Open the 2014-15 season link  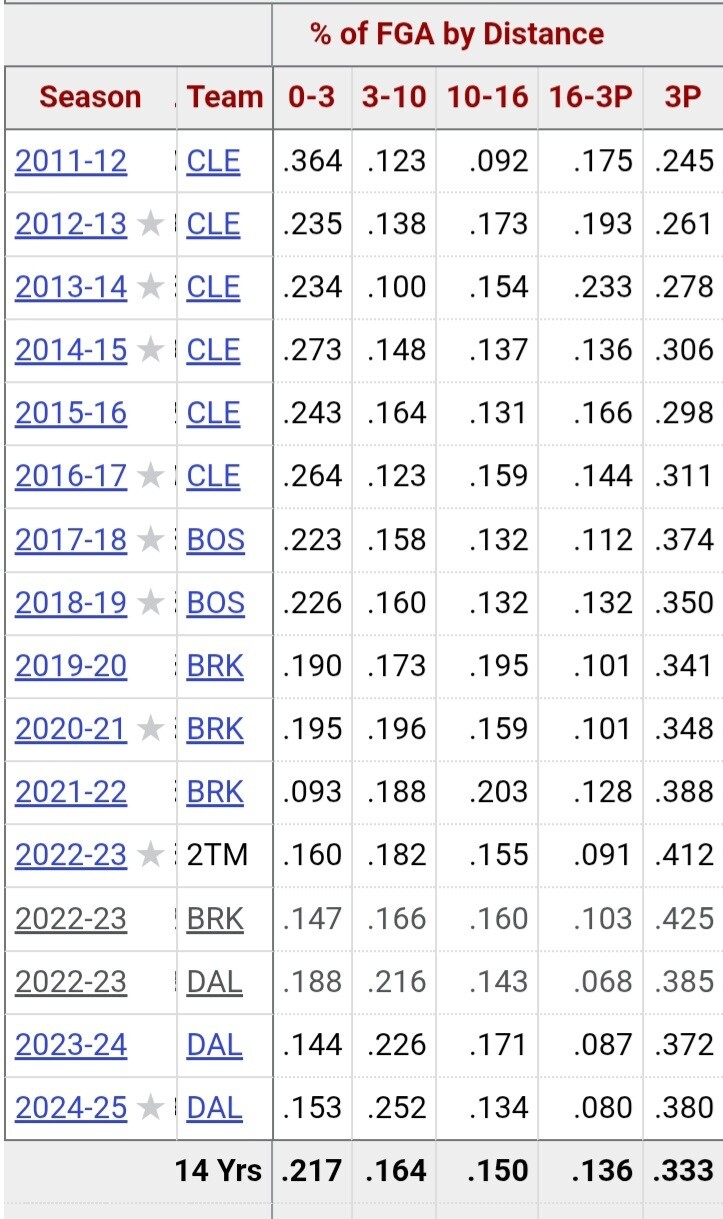71,350
